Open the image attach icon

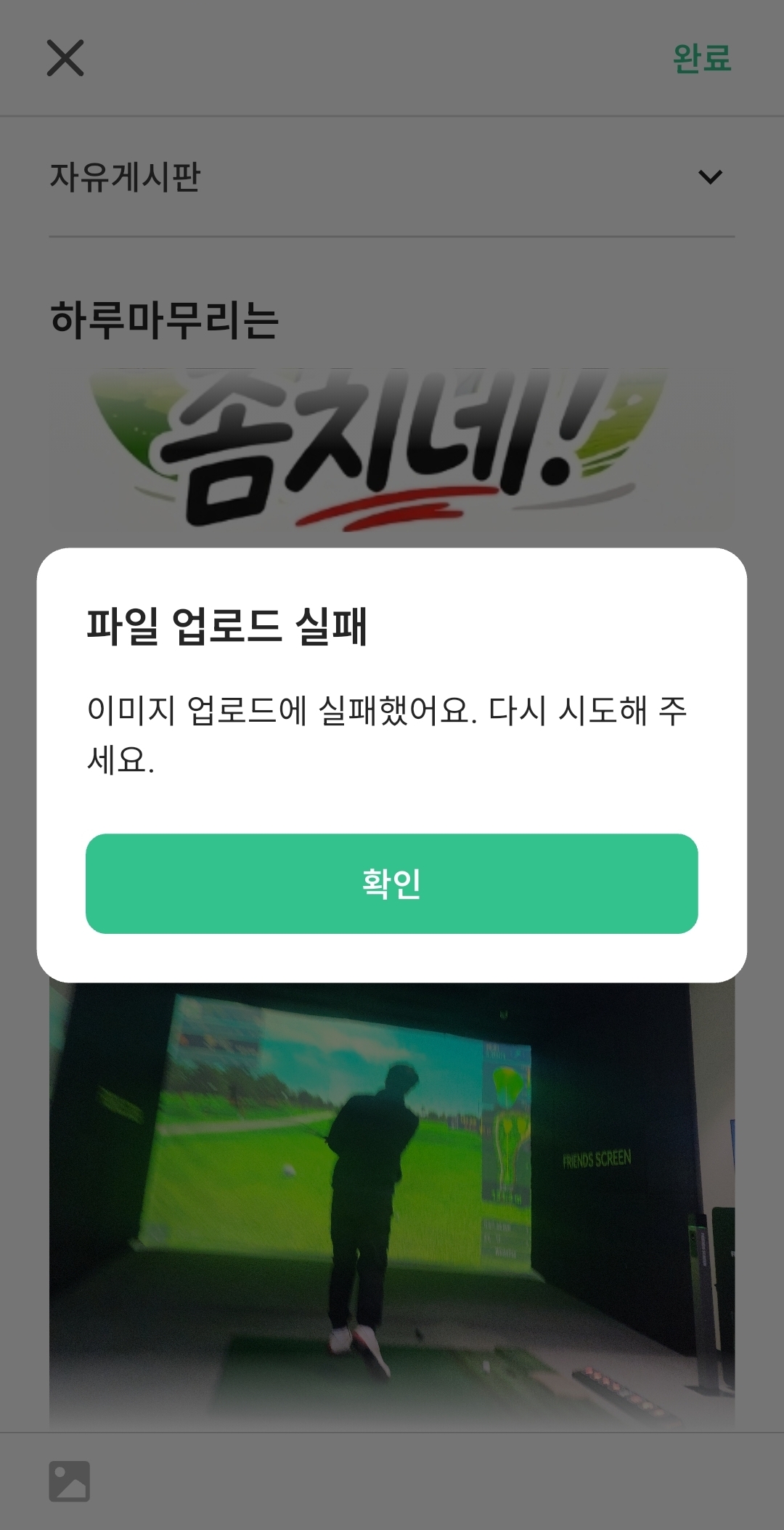(x=70, y=1481)
